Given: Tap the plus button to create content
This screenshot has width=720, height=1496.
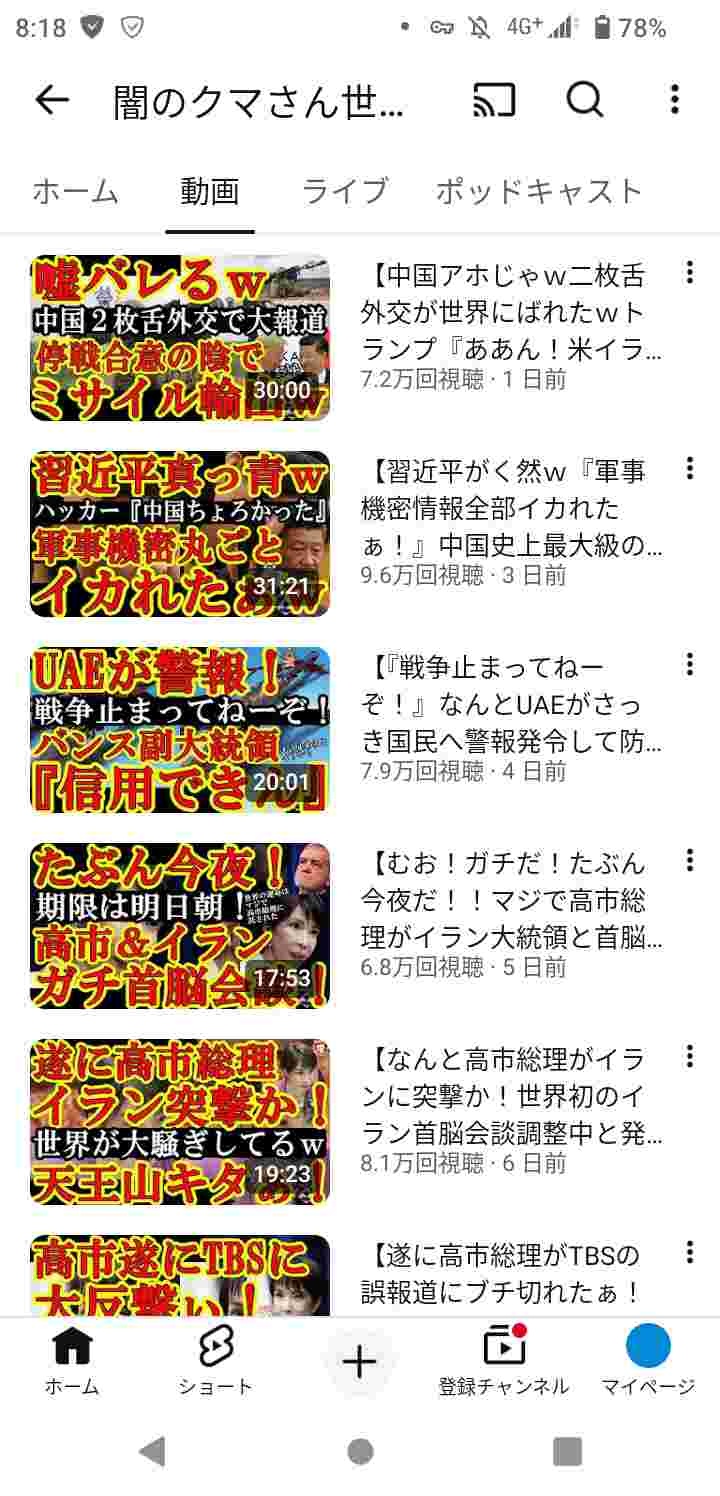Looking at the screenshot, I should click(x=359, y=1362).
